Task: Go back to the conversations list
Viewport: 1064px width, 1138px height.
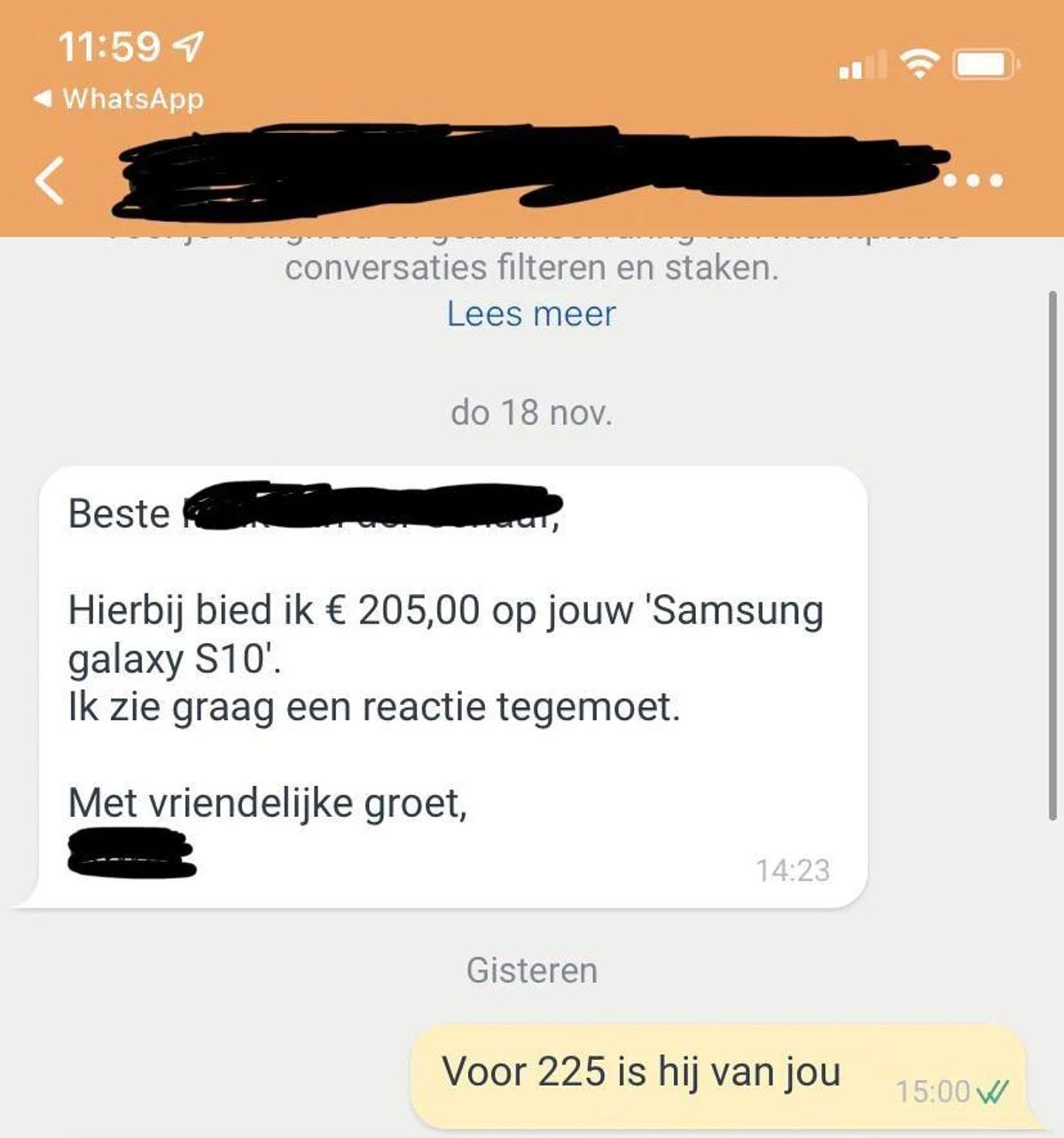Action: (51, 180)
